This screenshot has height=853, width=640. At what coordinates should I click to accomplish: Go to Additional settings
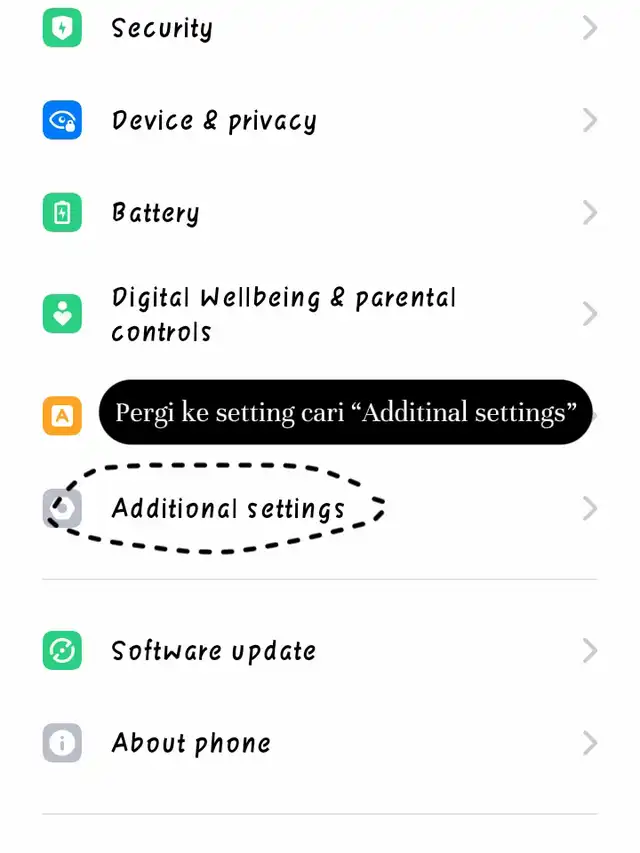click(228, 509)
